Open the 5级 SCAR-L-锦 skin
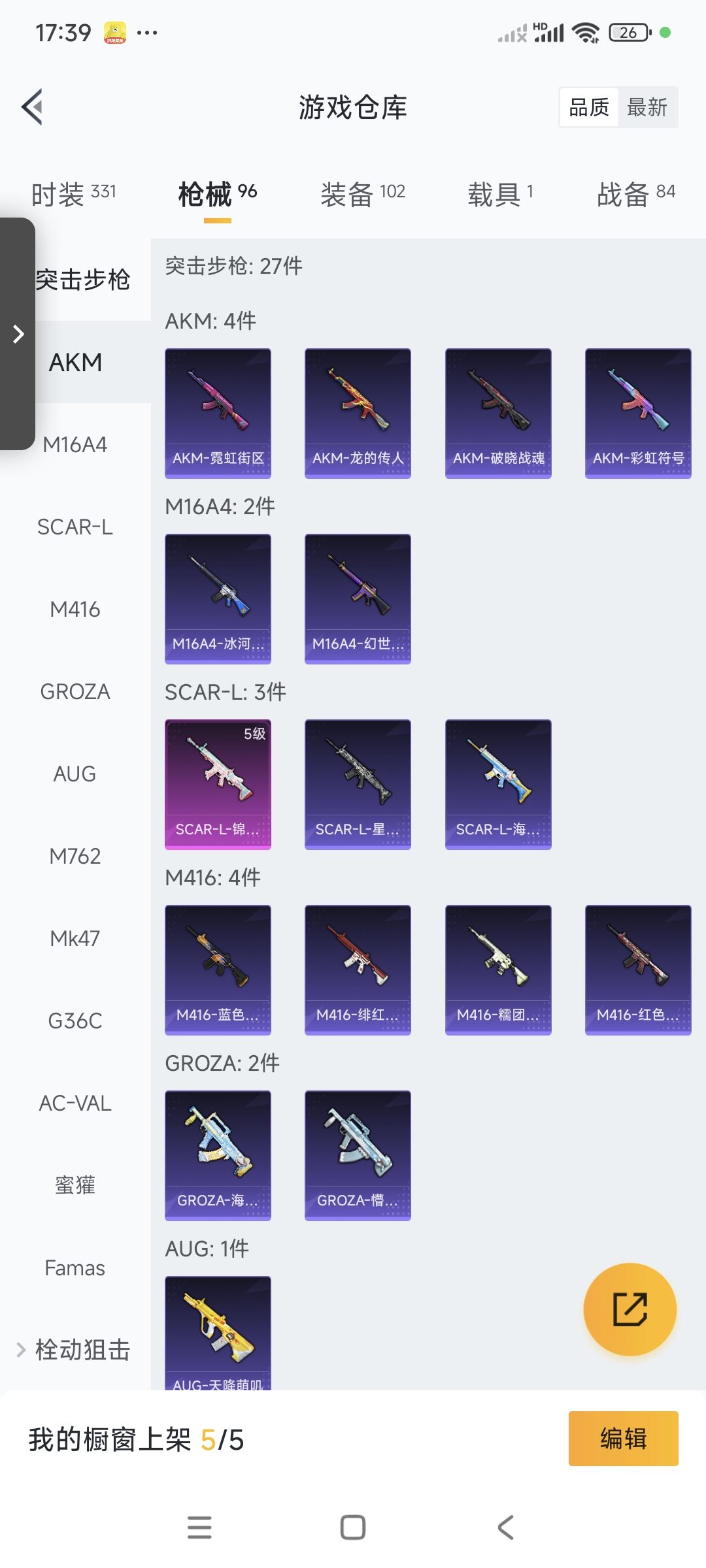This screenshot has height=1568, width=706. (218, 784)
